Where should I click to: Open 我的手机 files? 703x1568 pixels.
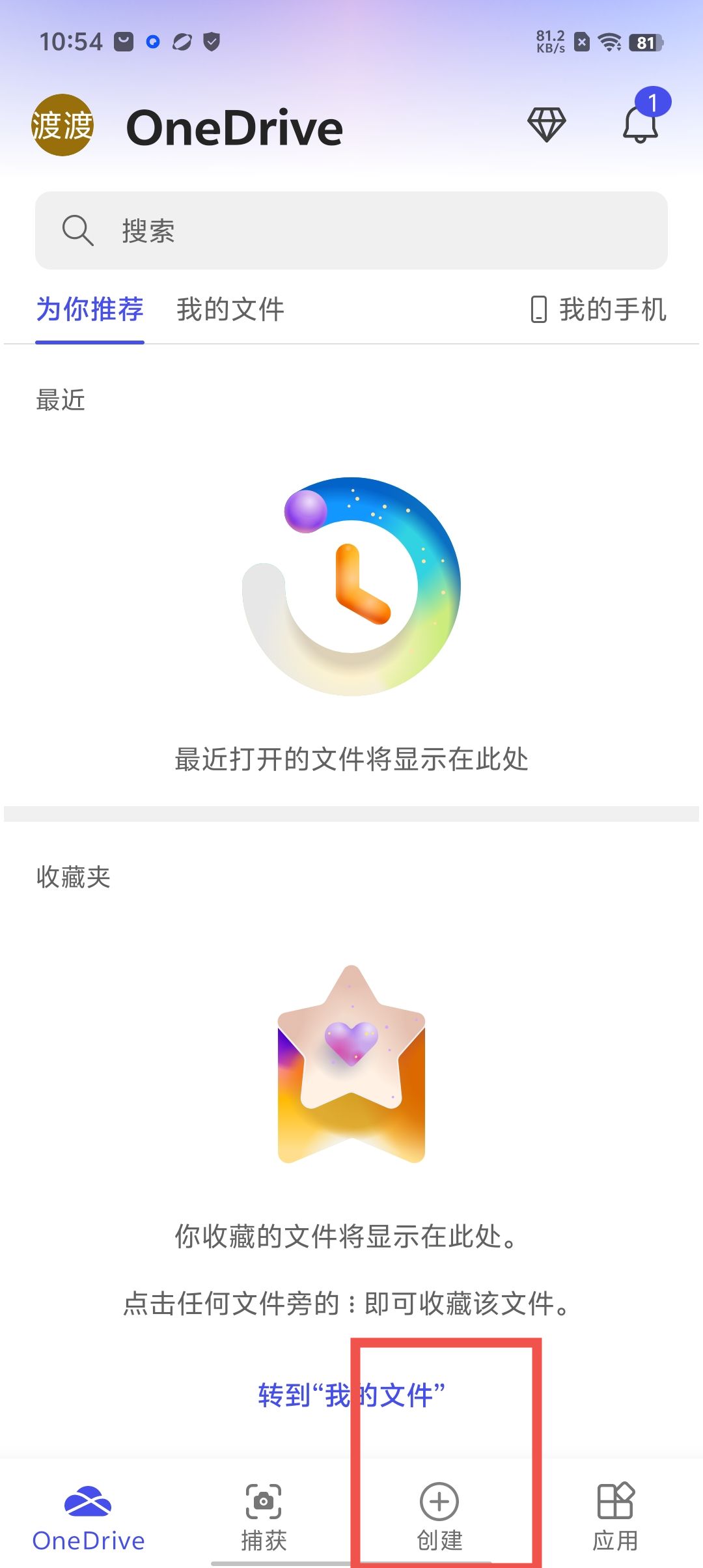pyautogui.click(x=599, y=309)
